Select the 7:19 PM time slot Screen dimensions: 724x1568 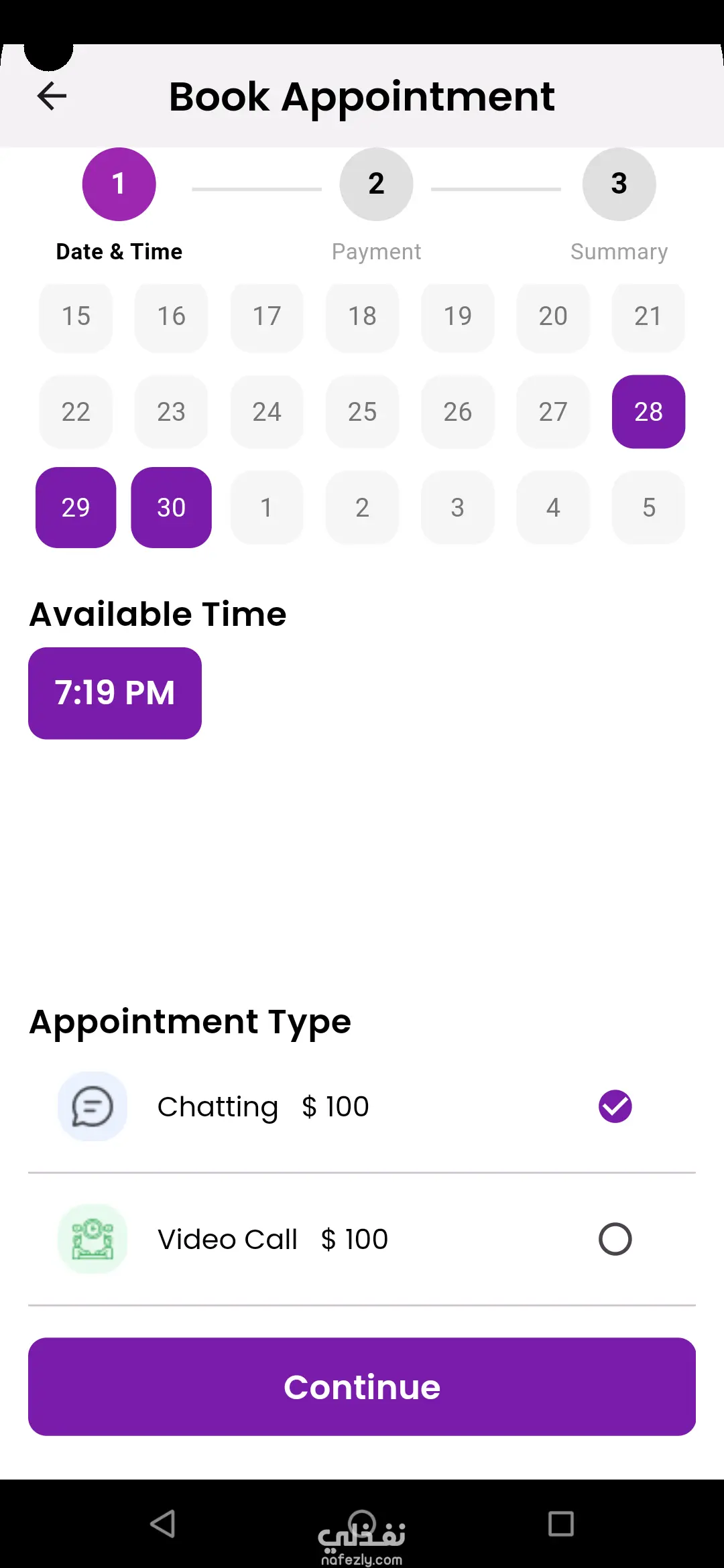click(115, 693)
